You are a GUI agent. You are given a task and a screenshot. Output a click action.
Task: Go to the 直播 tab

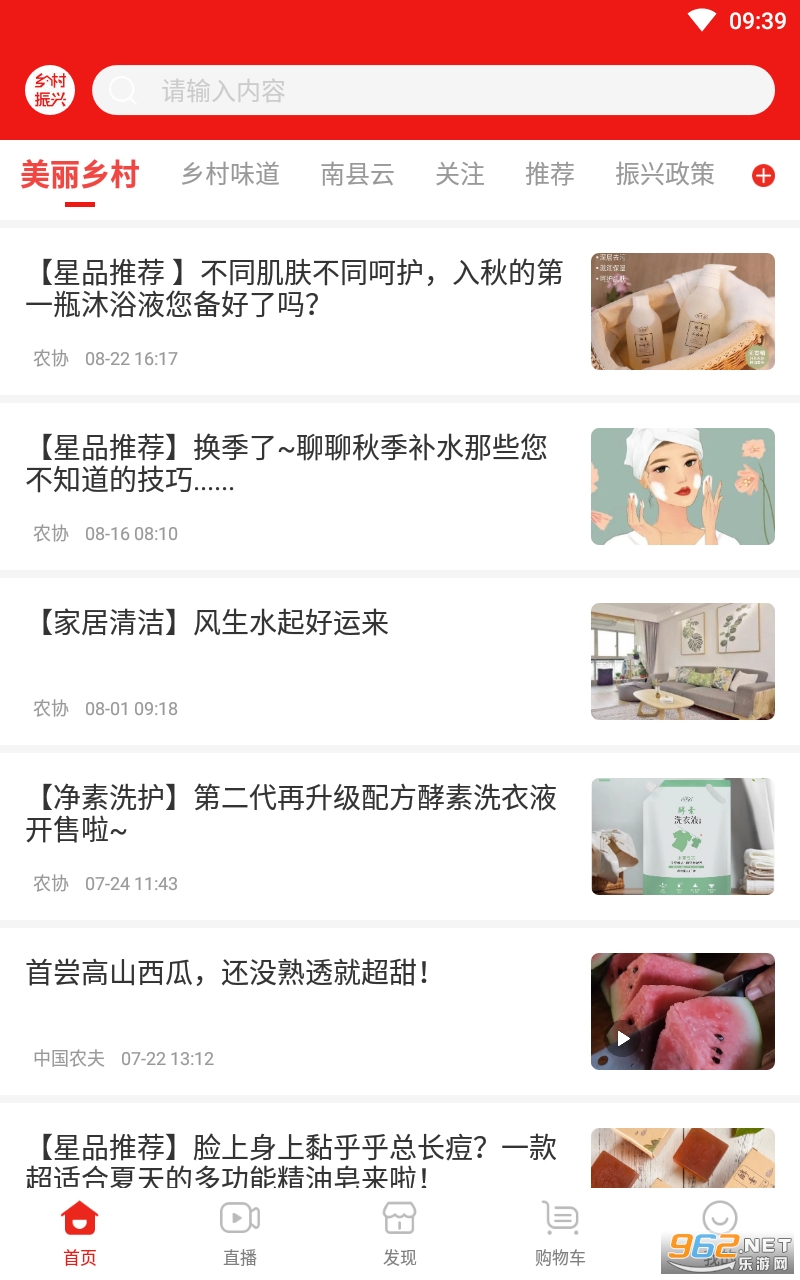[240, 1234]
